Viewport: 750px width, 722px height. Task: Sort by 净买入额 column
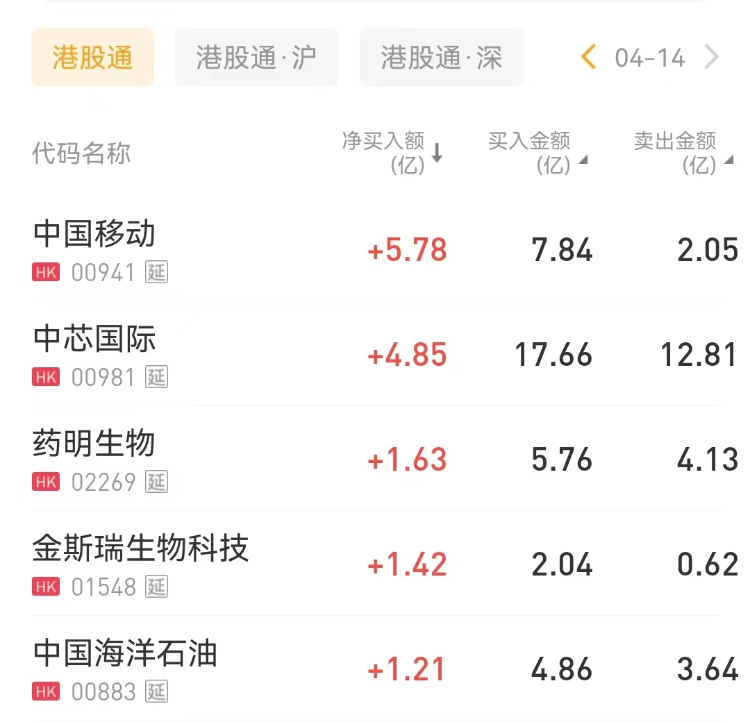click(393, 153)
